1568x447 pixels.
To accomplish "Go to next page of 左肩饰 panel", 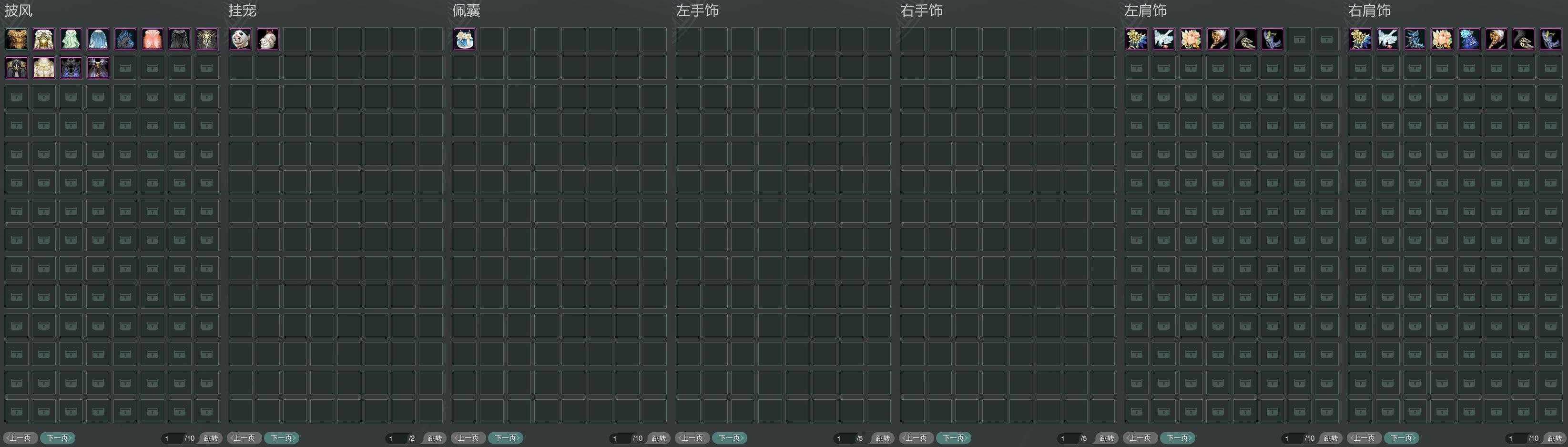I will tap(1178, 438).
